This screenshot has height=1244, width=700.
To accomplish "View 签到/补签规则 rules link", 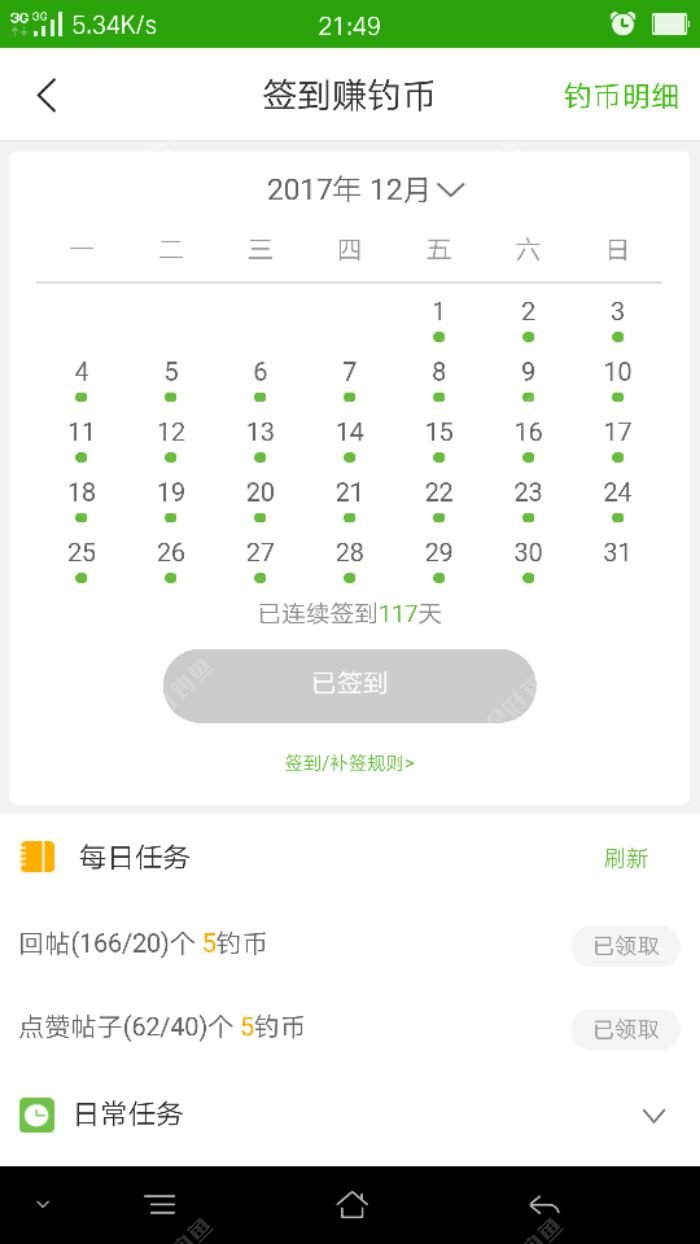I will [349, 763].
